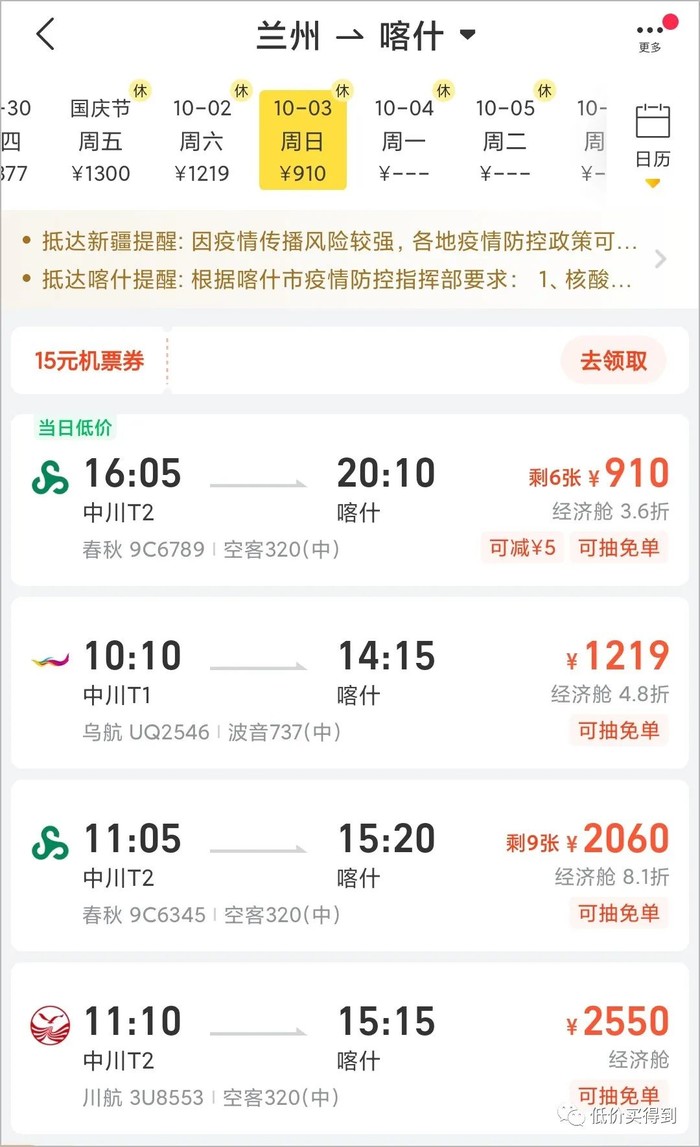Change route 兰州 to 喀什 dropdown

tap(366, 36)
